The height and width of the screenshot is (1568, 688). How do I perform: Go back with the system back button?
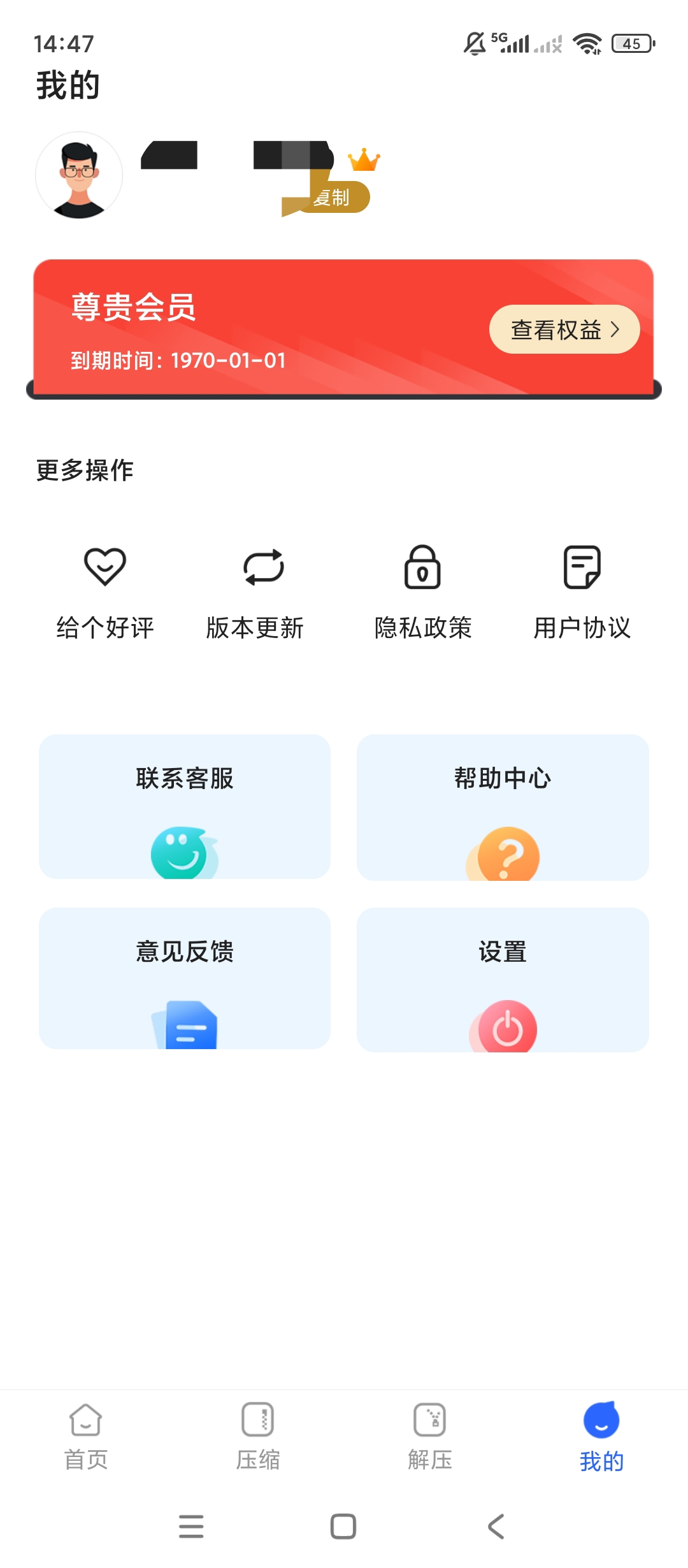click(496, 1527)
